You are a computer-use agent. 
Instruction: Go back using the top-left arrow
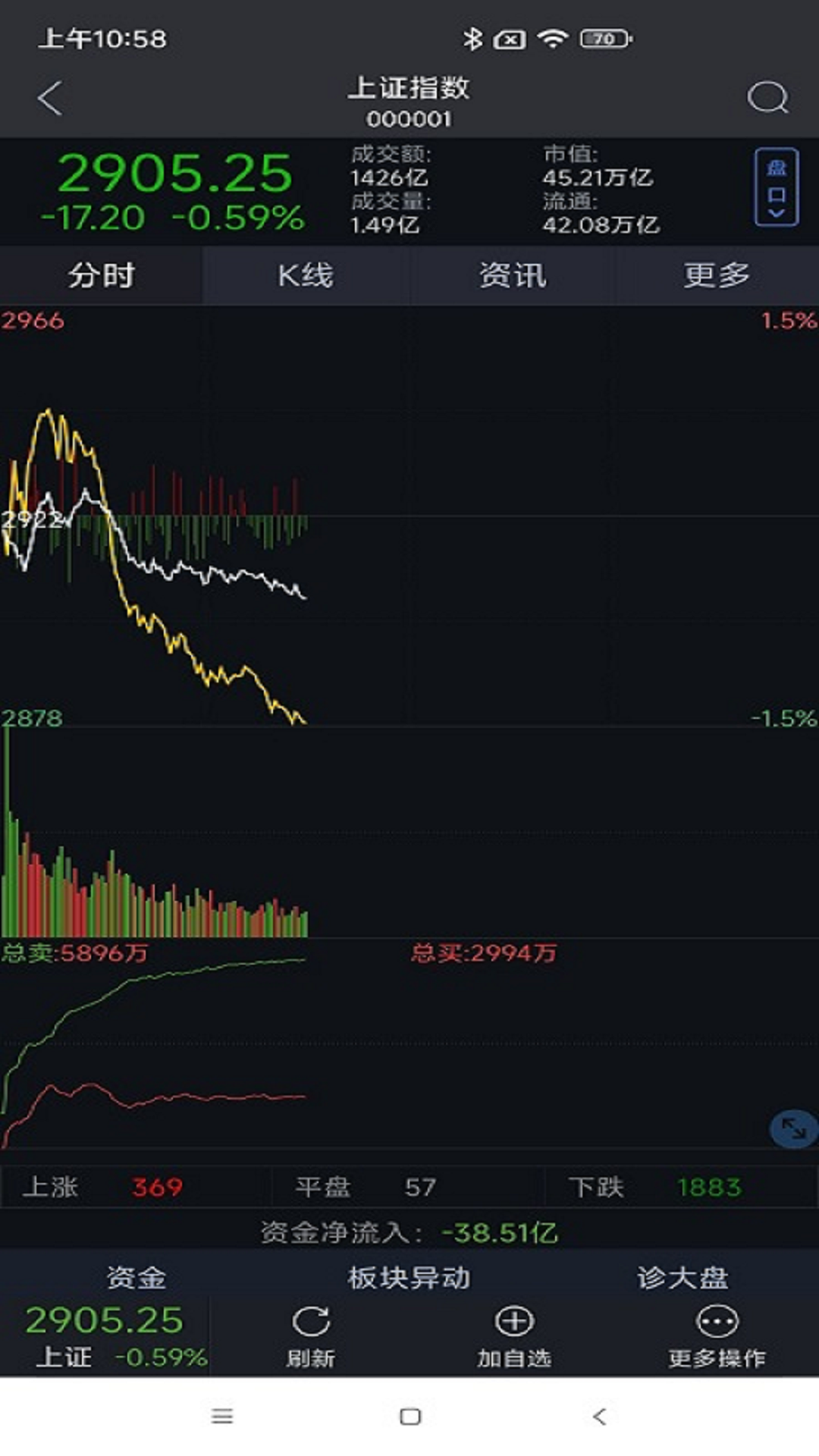(x=50, y=99)
